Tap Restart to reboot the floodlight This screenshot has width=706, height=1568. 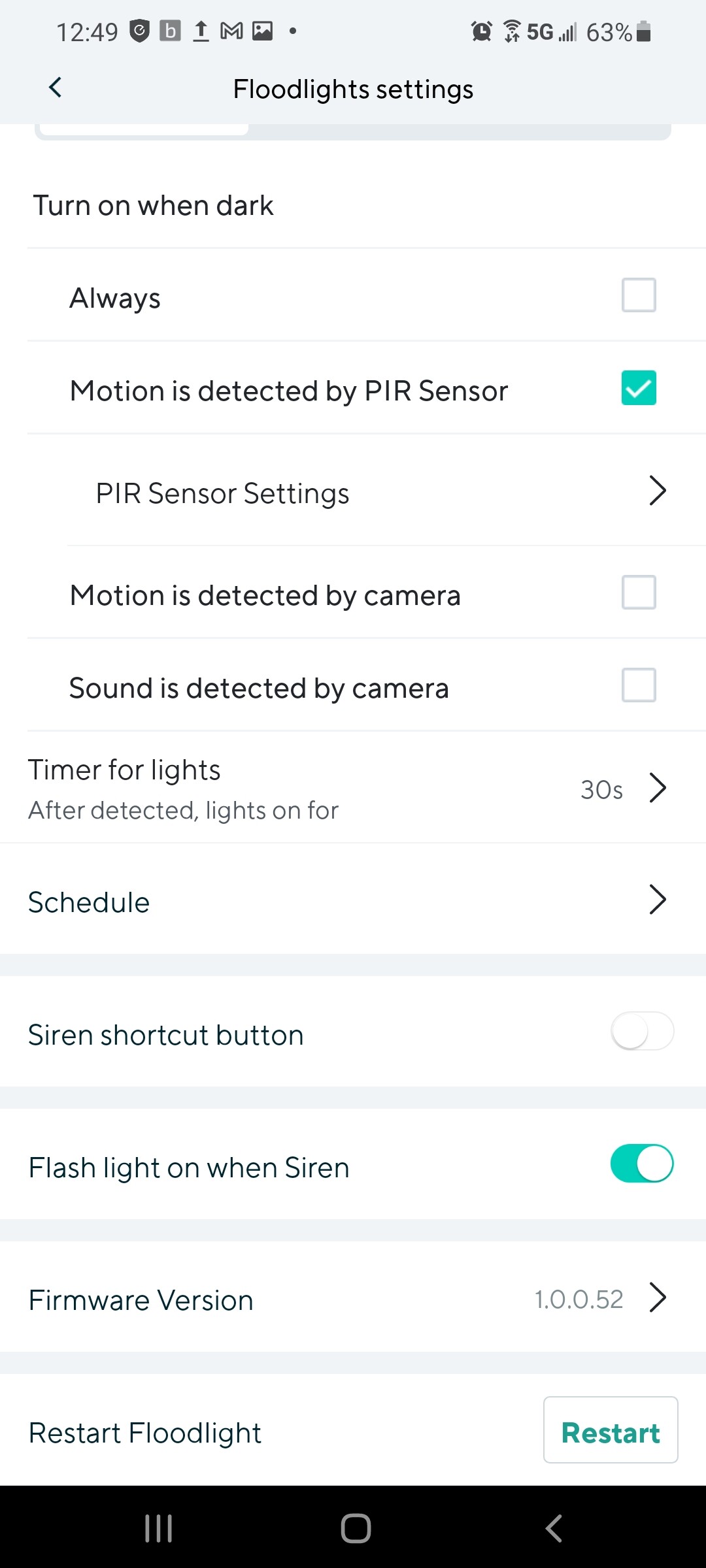pyautogui.click(x=610, y=1430)
